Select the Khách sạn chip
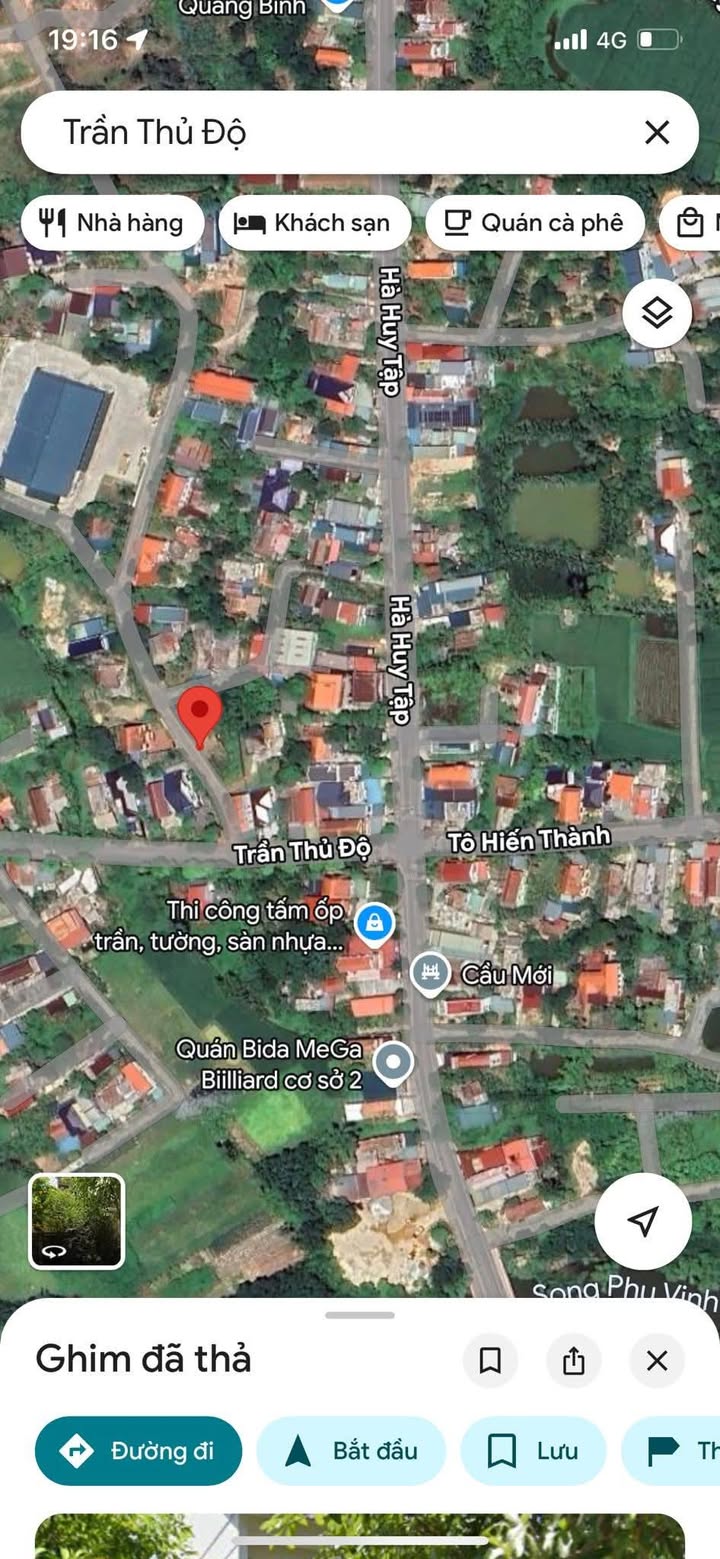Viewport: 720px width, 1559px height. (x=314, y=223)
